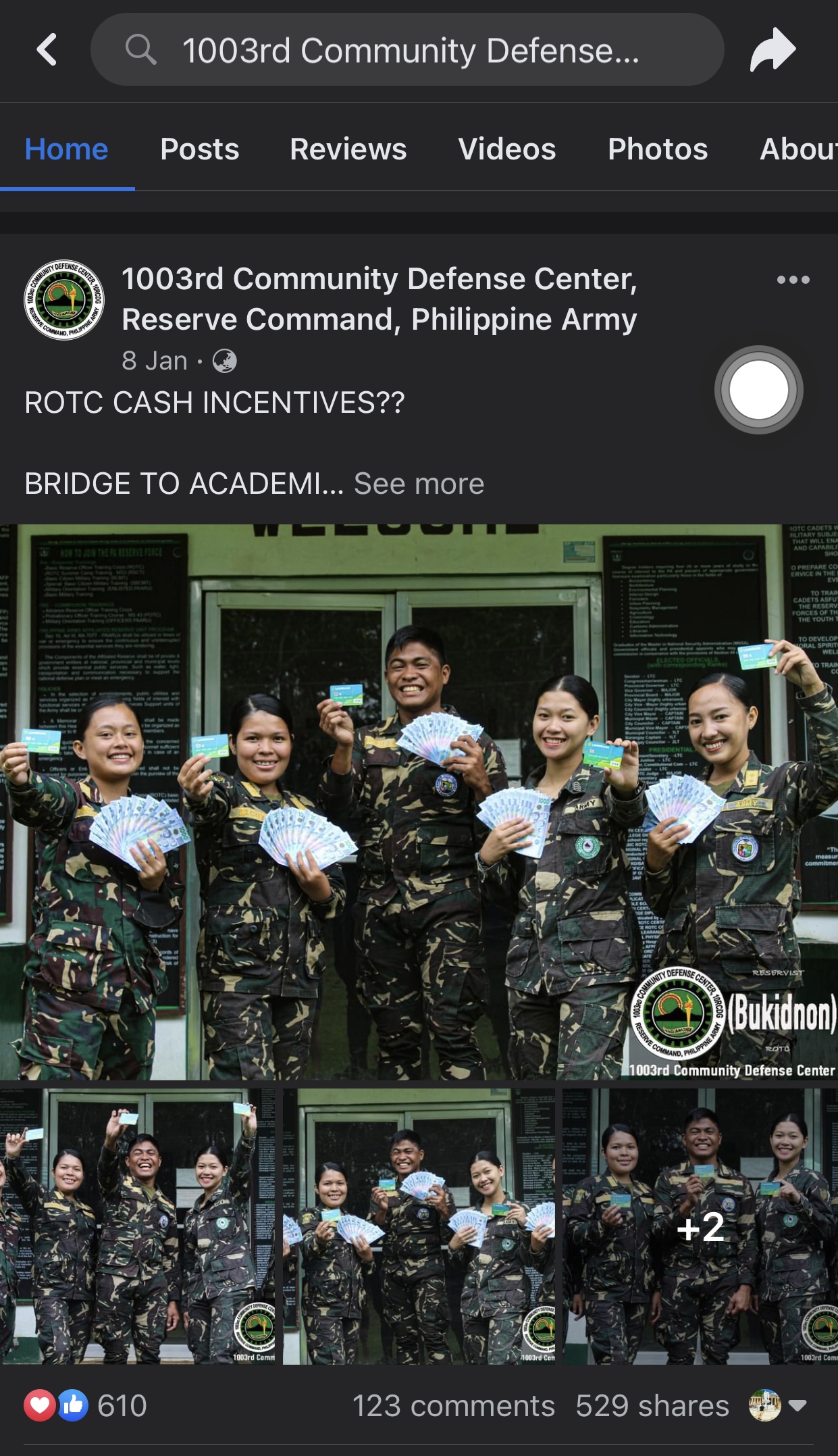The width and height of the screenshot is (838, 1456).
Task: Open the react-as profile dropdown
Action: coord(777,1406)
